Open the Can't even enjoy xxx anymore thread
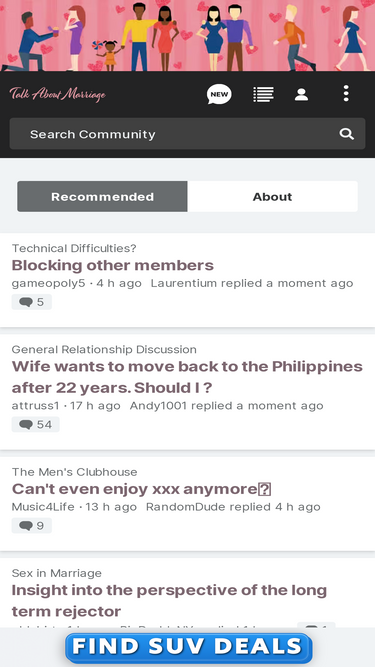Screen dimensions: 375x667 click(x=141, y=489)
